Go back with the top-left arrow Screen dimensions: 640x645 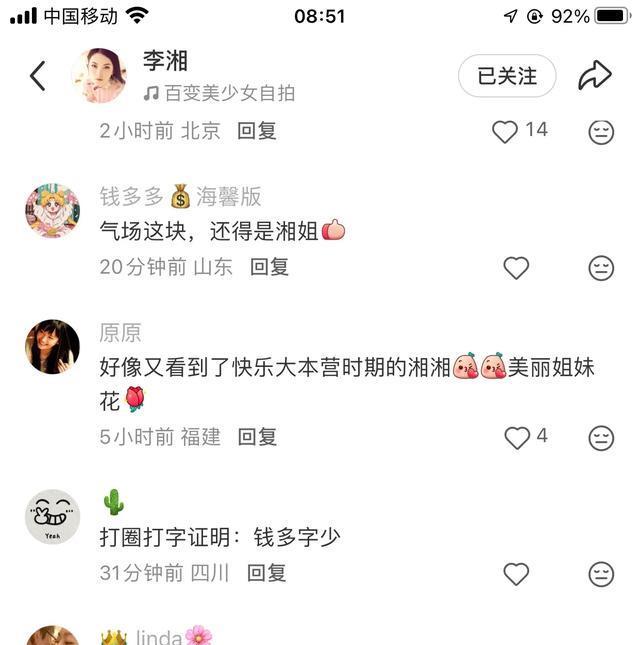tap(38, 76)
